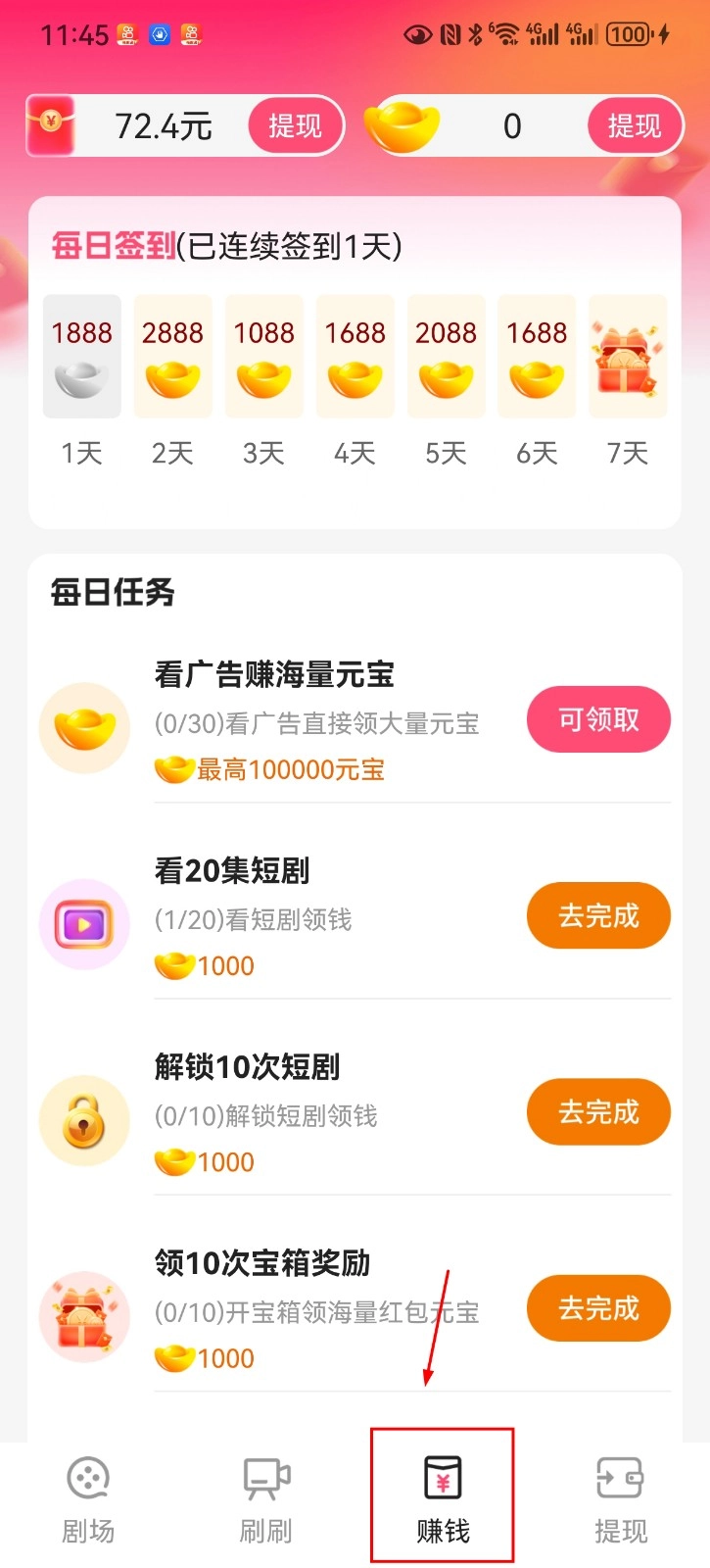Screen dimensions: 710x1568
Task: Tap 提现 next to the 元宝 balance
Action: (x=634, y=125)
